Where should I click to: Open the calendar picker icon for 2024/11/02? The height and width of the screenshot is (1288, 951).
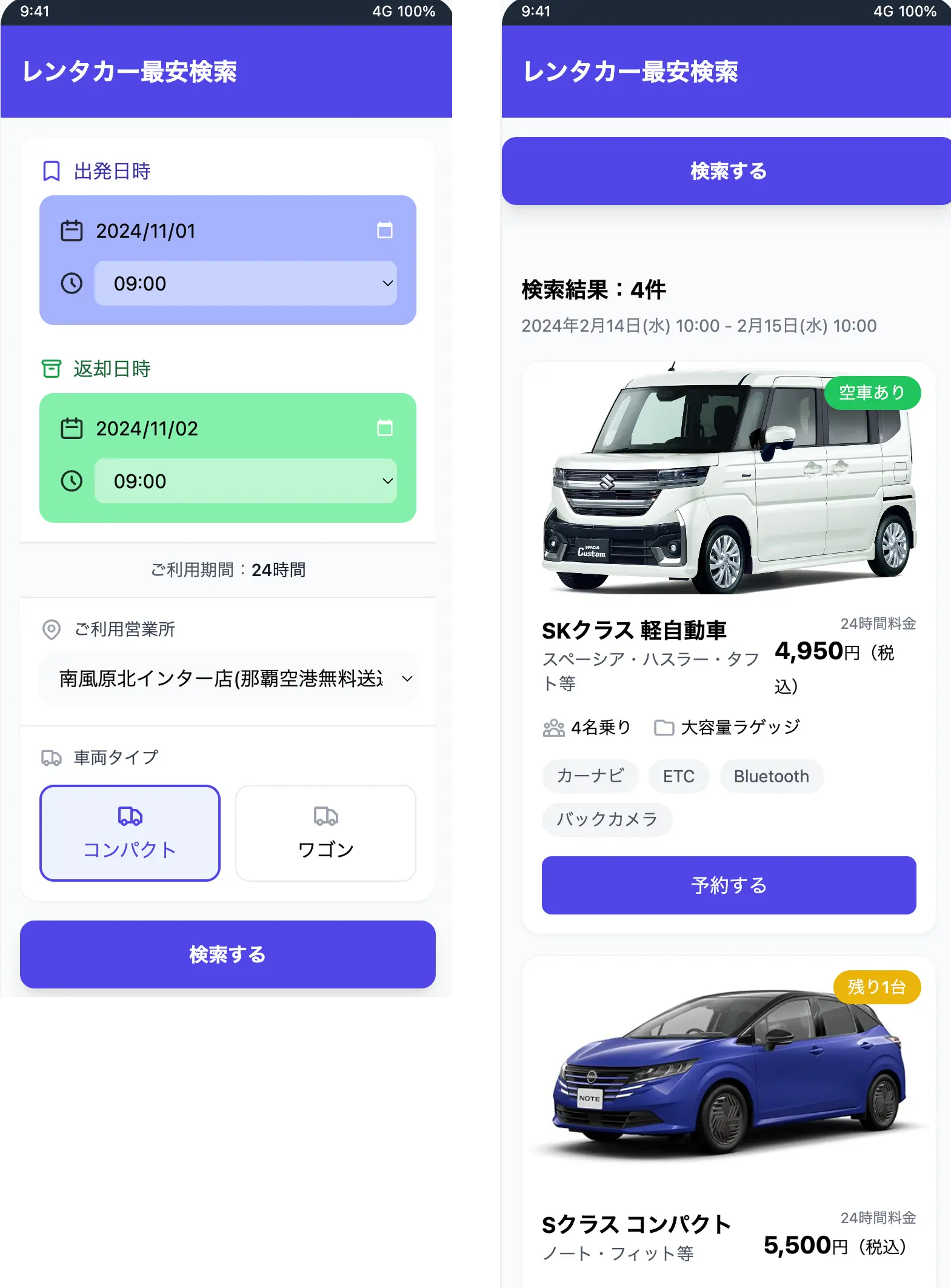384,428
